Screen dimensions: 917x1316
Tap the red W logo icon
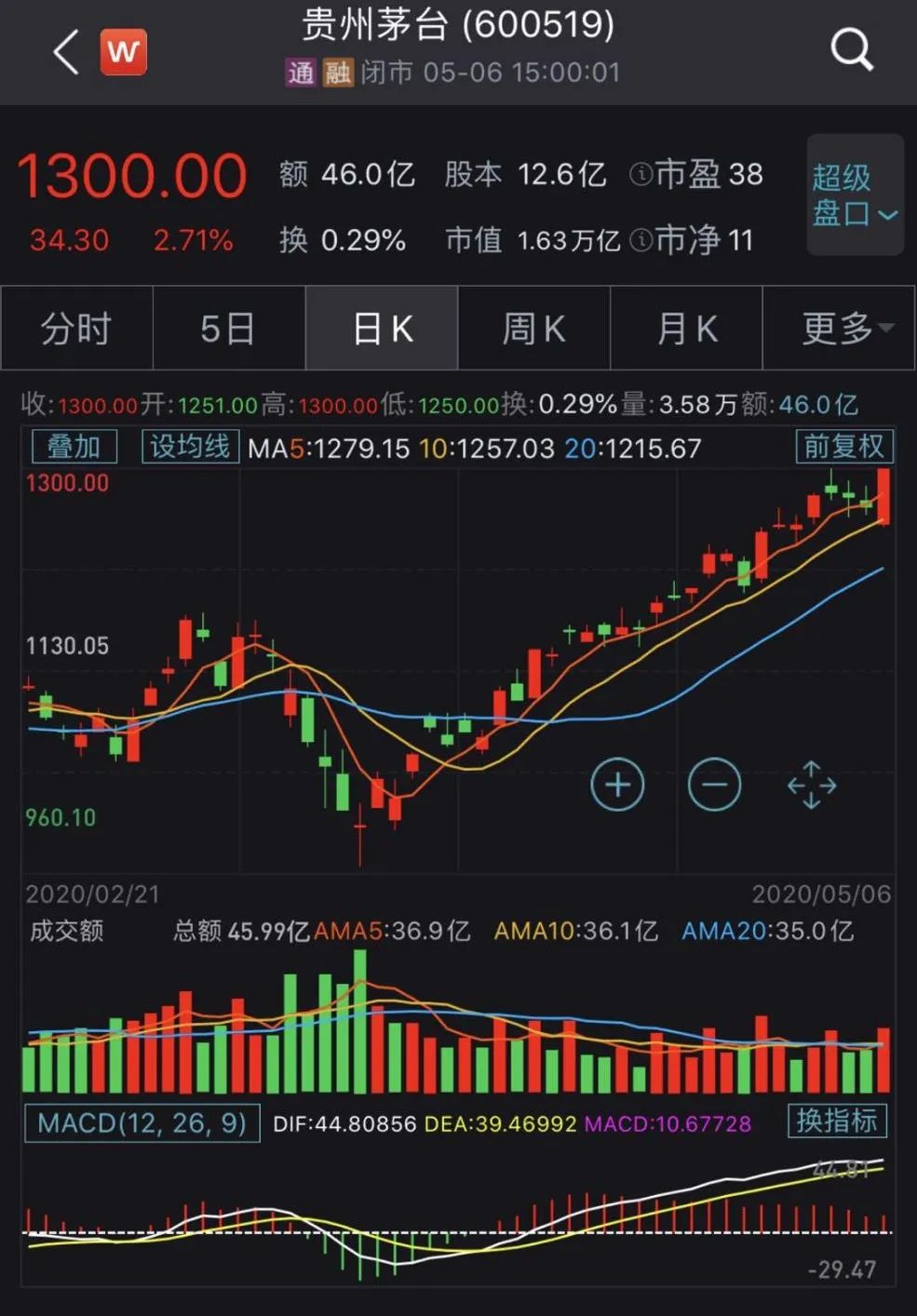tap(124, 51)
